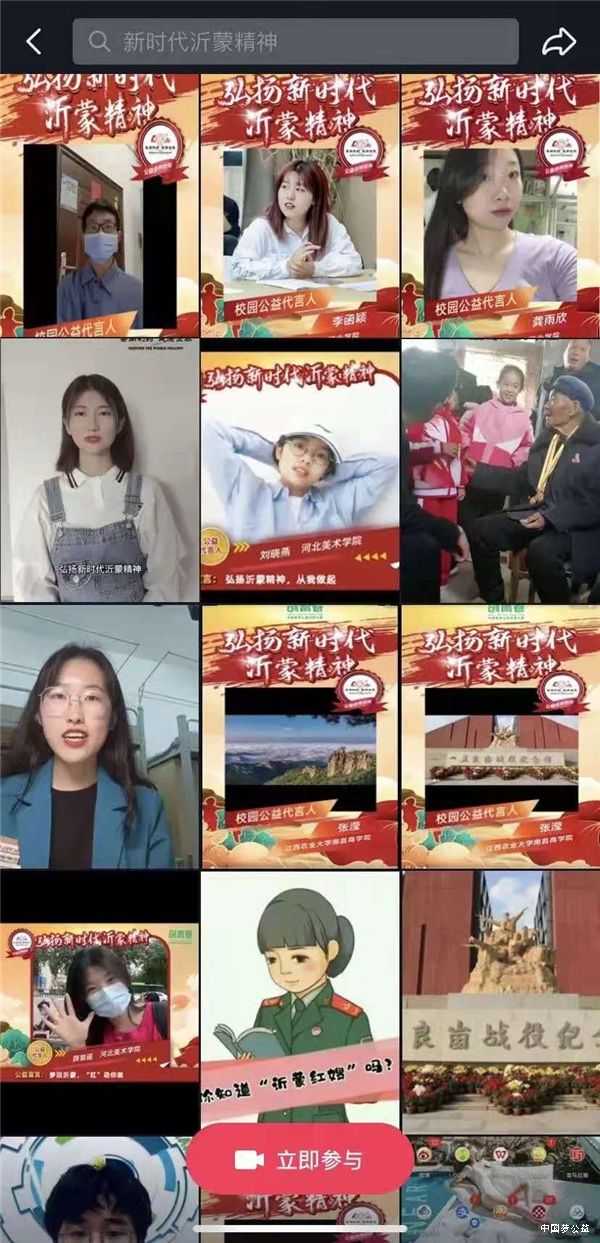Go back using the top-left arrow

point(34,42)
